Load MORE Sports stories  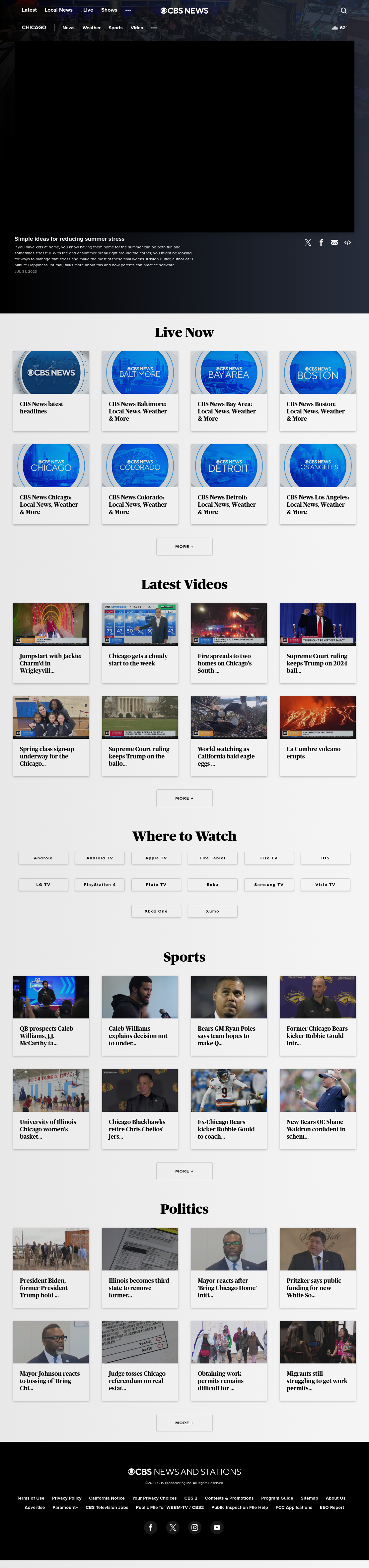tap(184, 1171)
